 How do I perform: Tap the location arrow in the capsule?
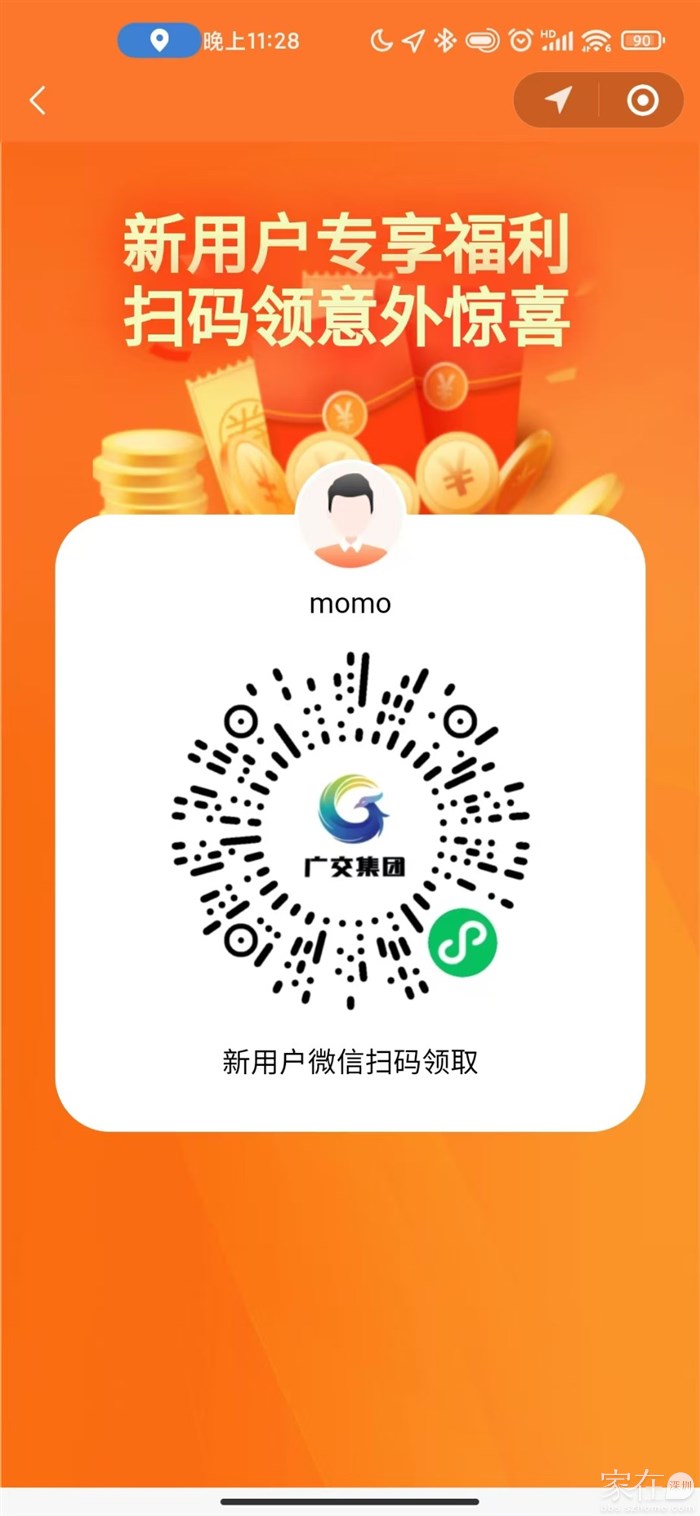tap(558, 100)
